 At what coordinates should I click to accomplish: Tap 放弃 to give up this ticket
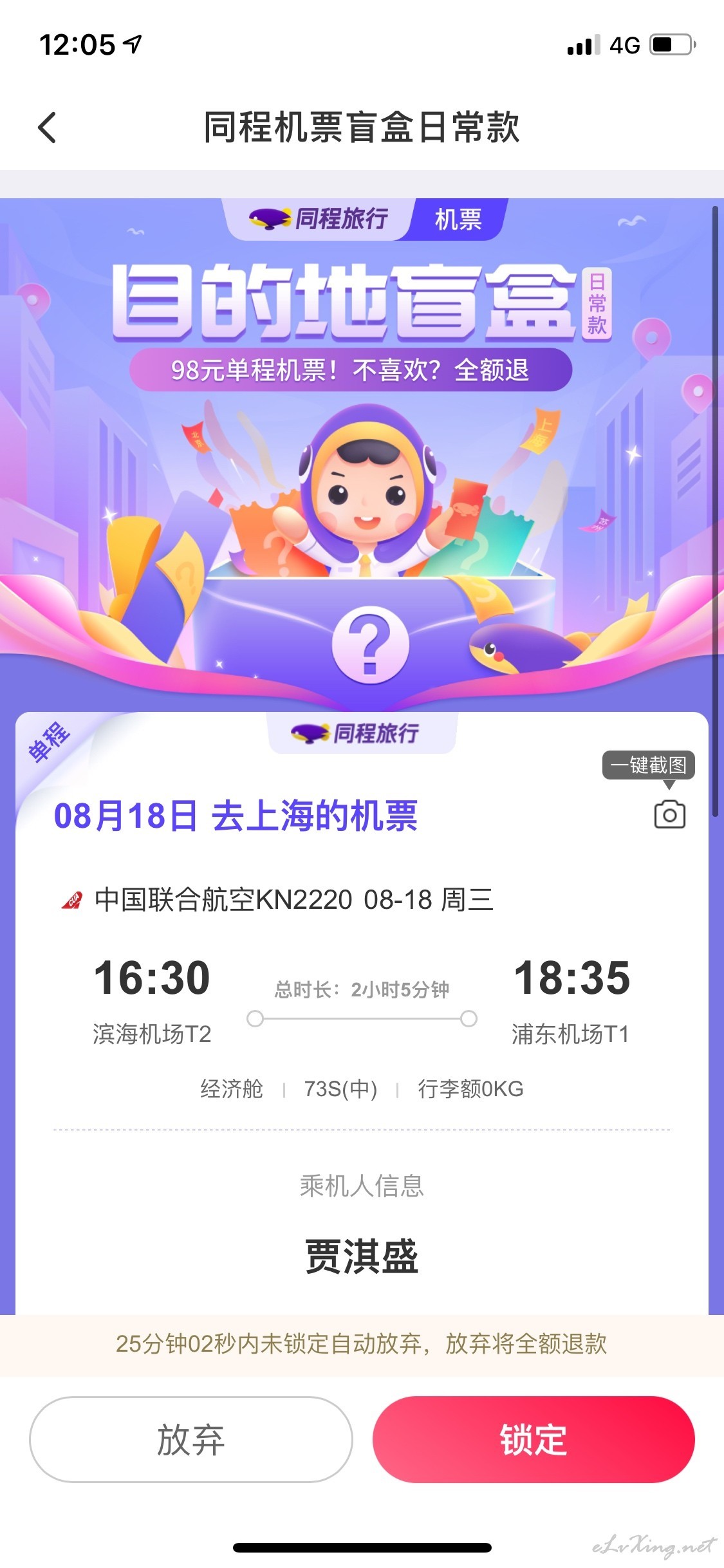click(191, 1439)
